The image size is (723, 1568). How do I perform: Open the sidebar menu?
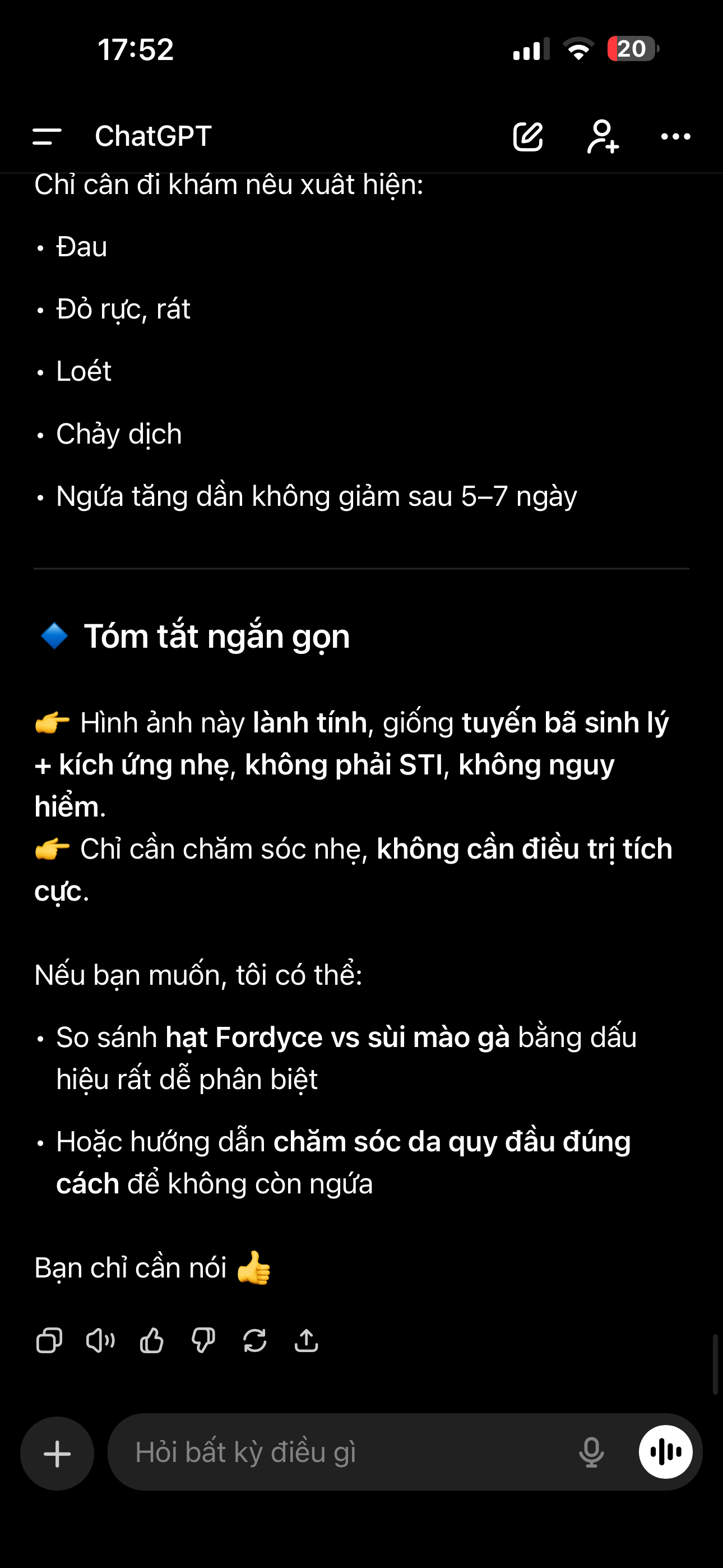(x=47, y=136)
